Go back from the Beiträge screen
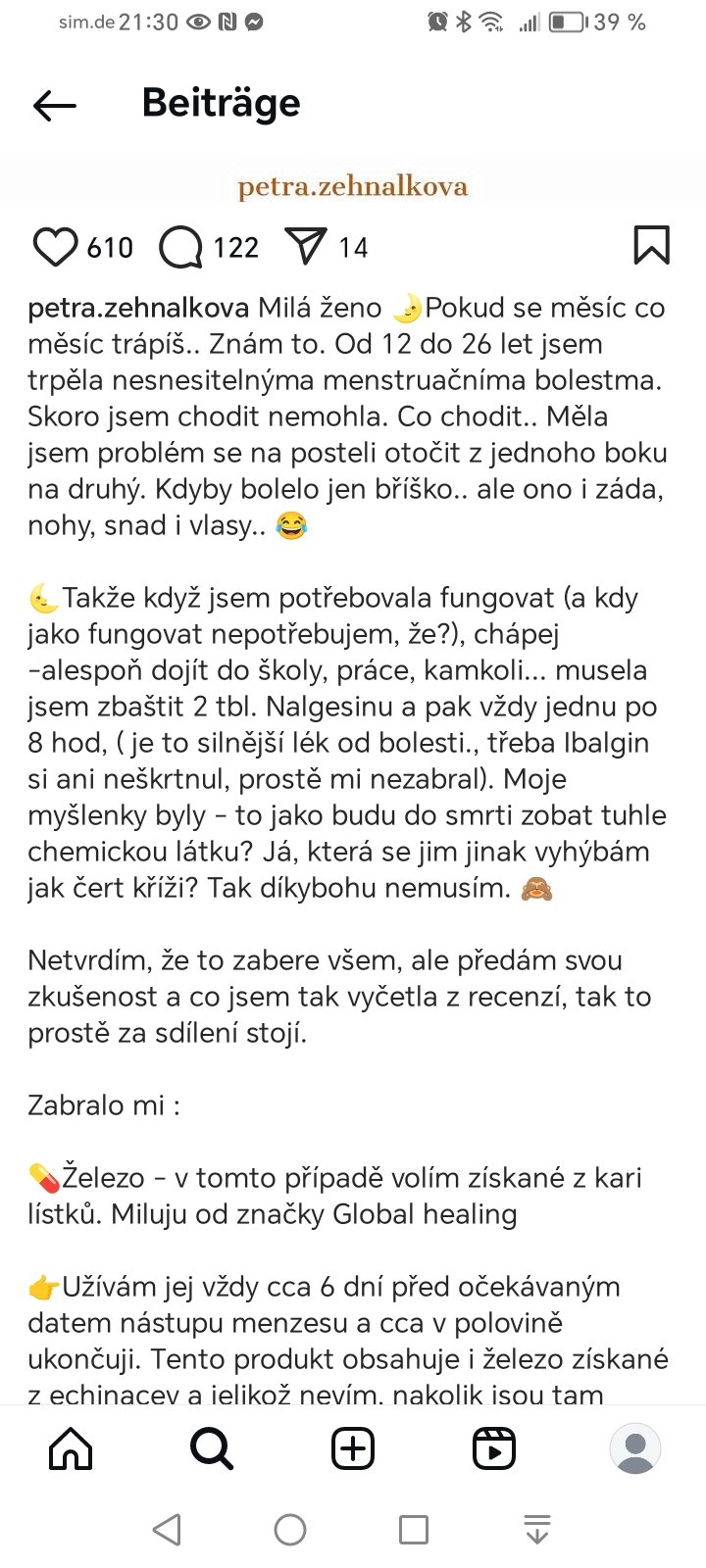 pyautogui.click(x=55, y=105)
